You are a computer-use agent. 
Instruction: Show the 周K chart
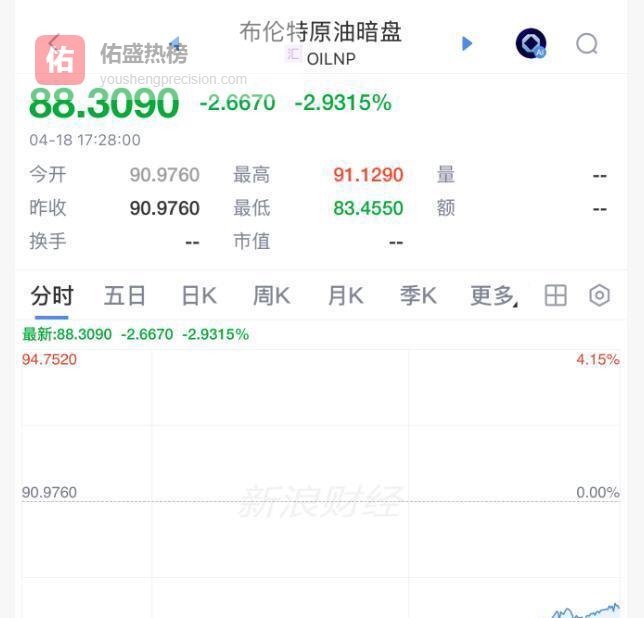tap(271, 296)
